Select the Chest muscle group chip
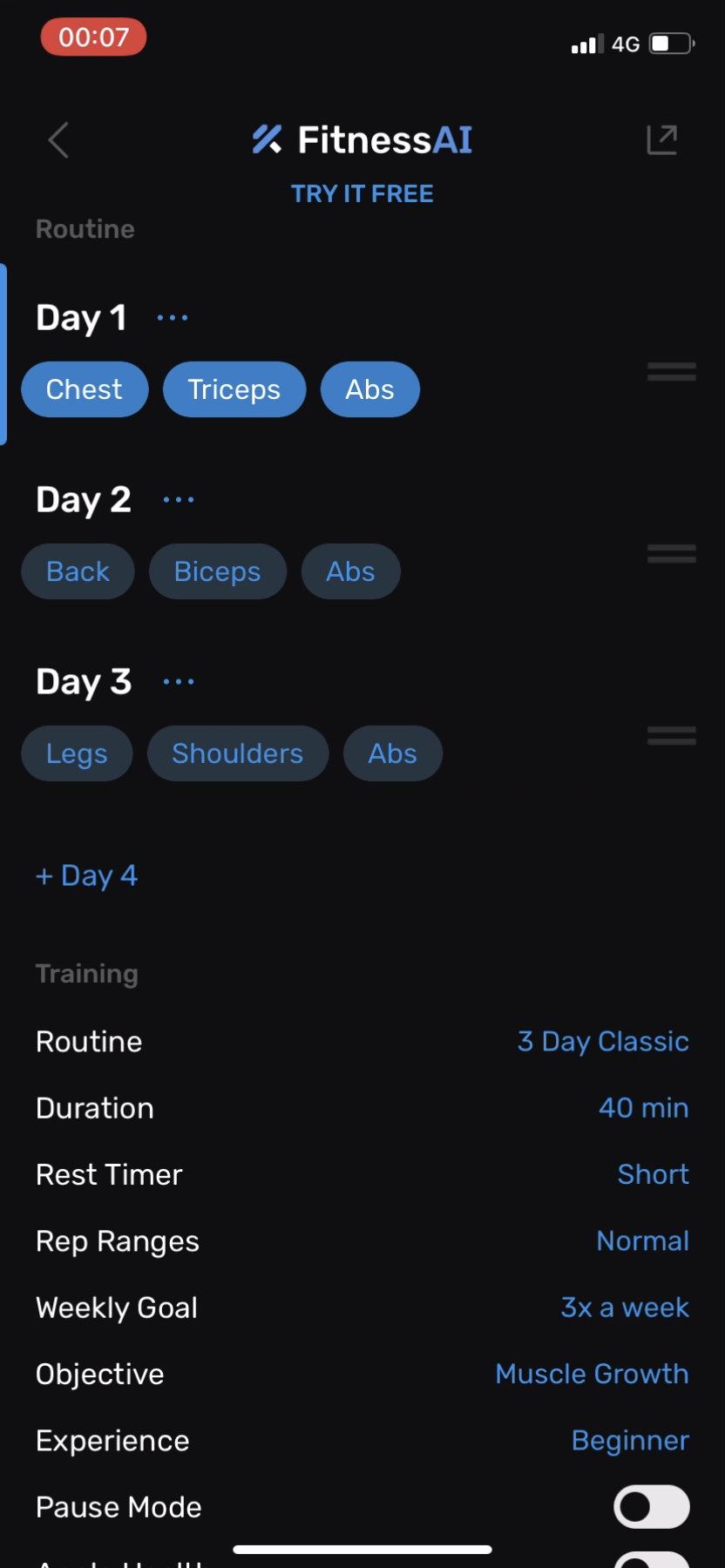Viewport: 725px width, 1568px height. coord(85,389)
